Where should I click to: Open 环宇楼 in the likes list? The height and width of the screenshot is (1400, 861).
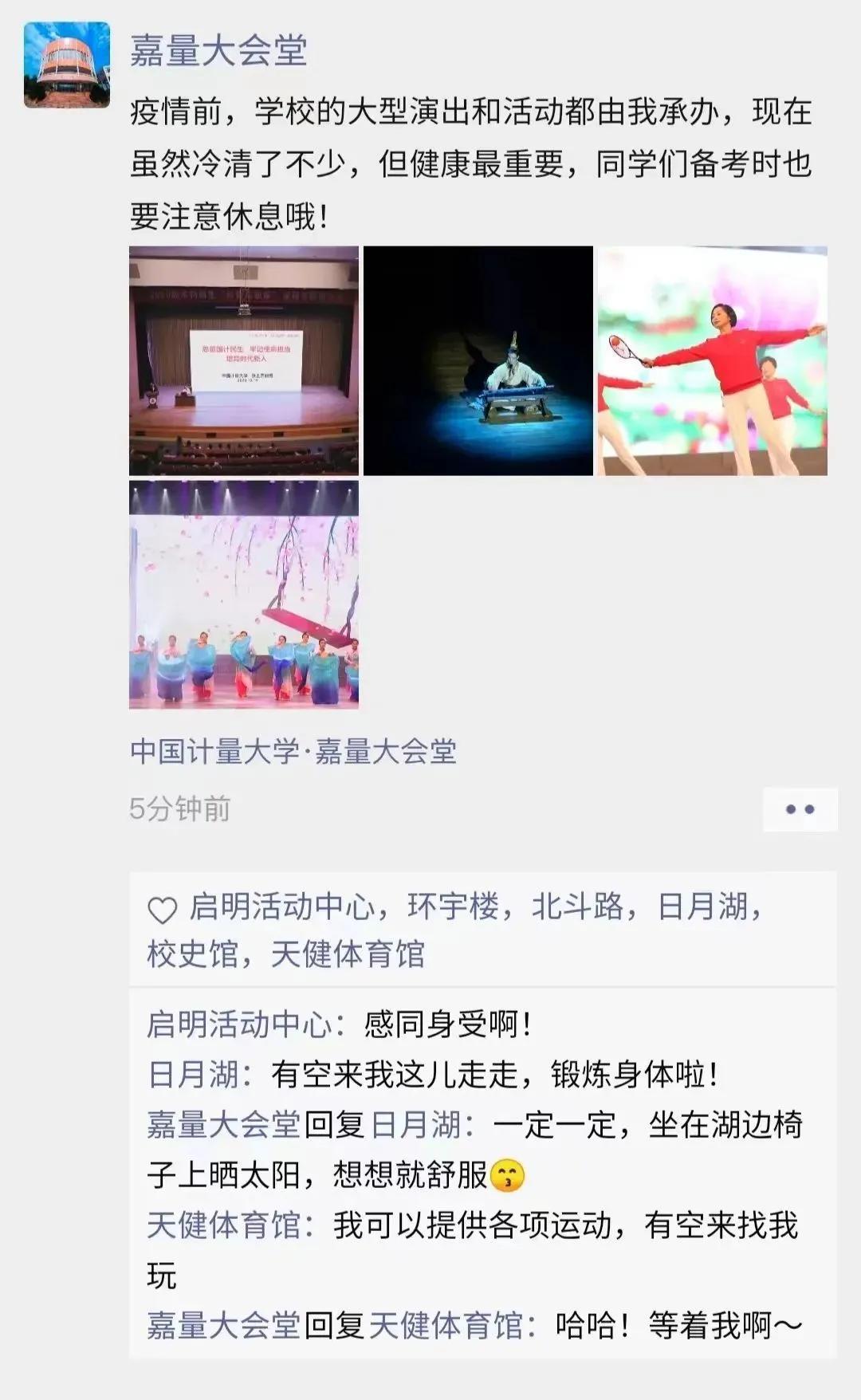point(453,906)
